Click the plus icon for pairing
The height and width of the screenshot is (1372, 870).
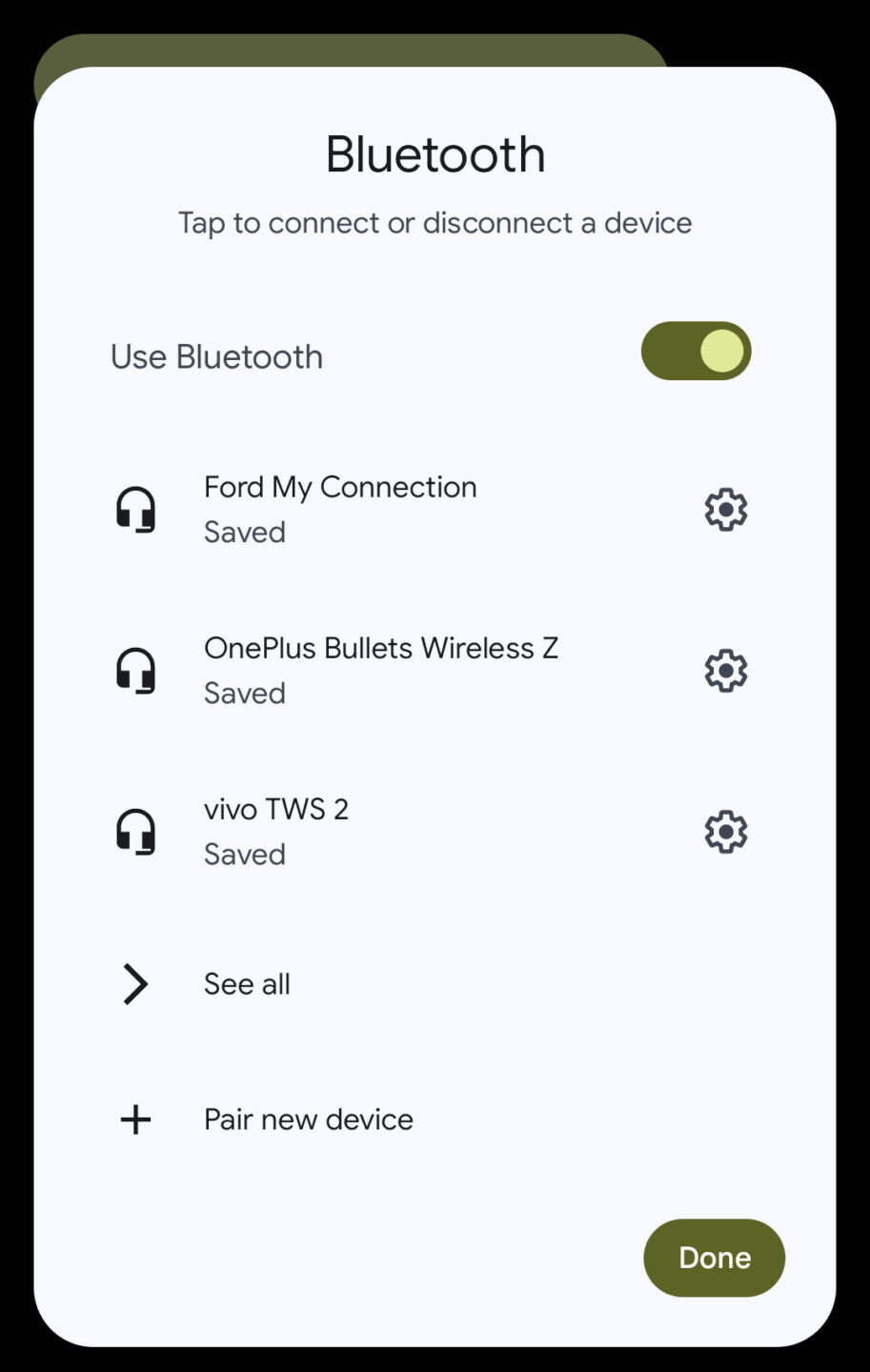135,1120
